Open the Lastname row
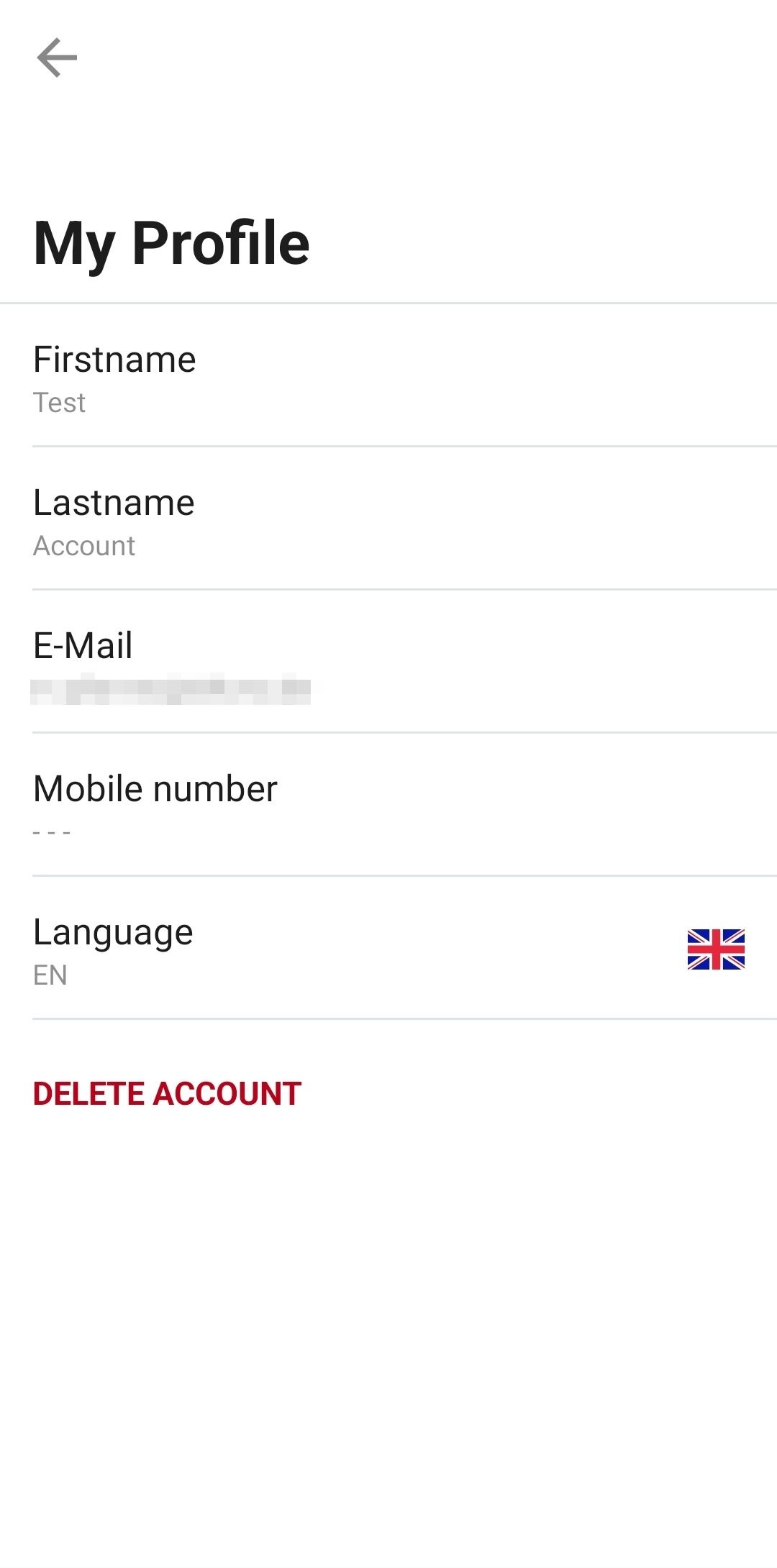The height and width of the screenshot is (1568, 777). tap(388, 521)
